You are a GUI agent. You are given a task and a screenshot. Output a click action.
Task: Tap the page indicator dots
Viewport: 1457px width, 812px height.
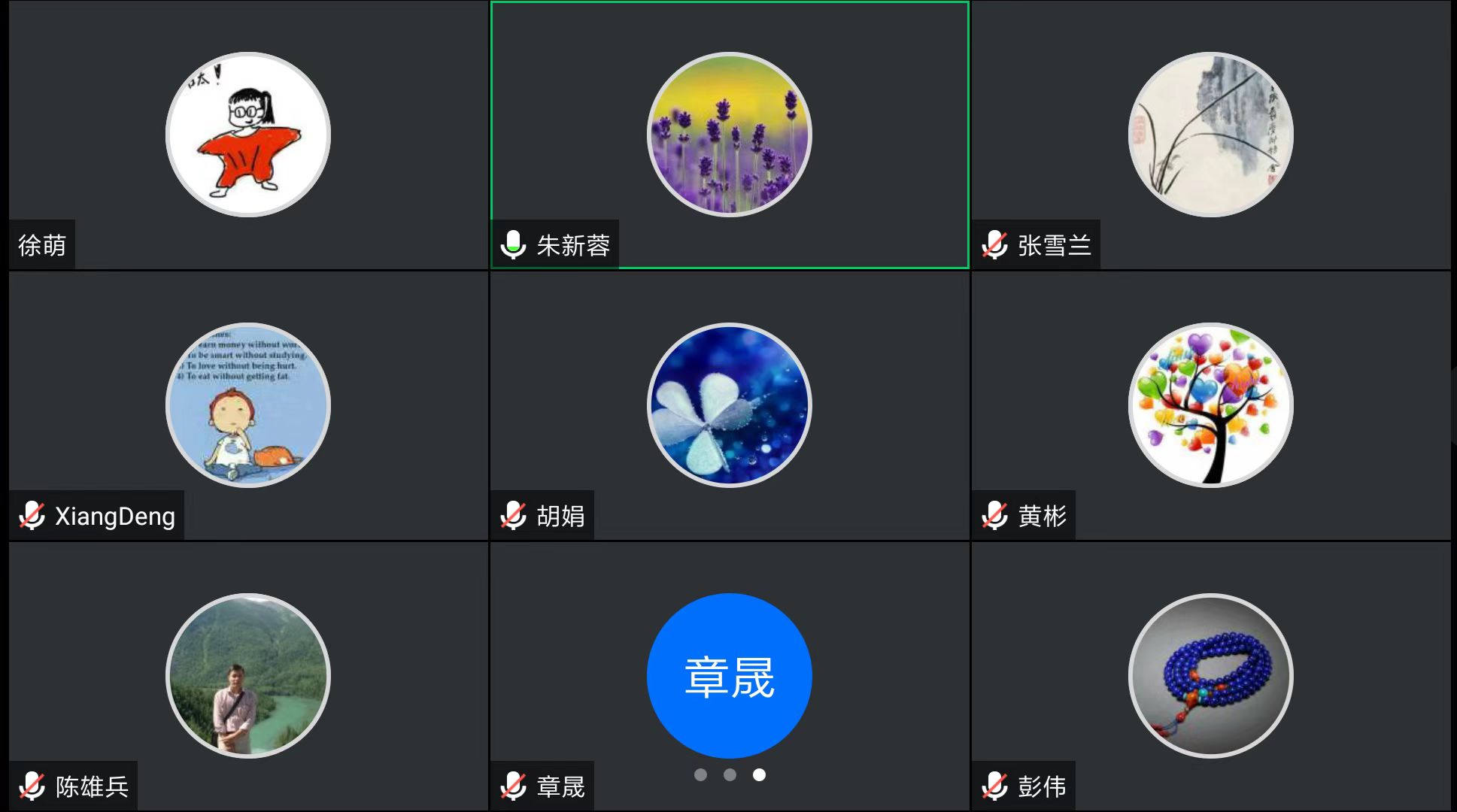(x=730, y=774)
